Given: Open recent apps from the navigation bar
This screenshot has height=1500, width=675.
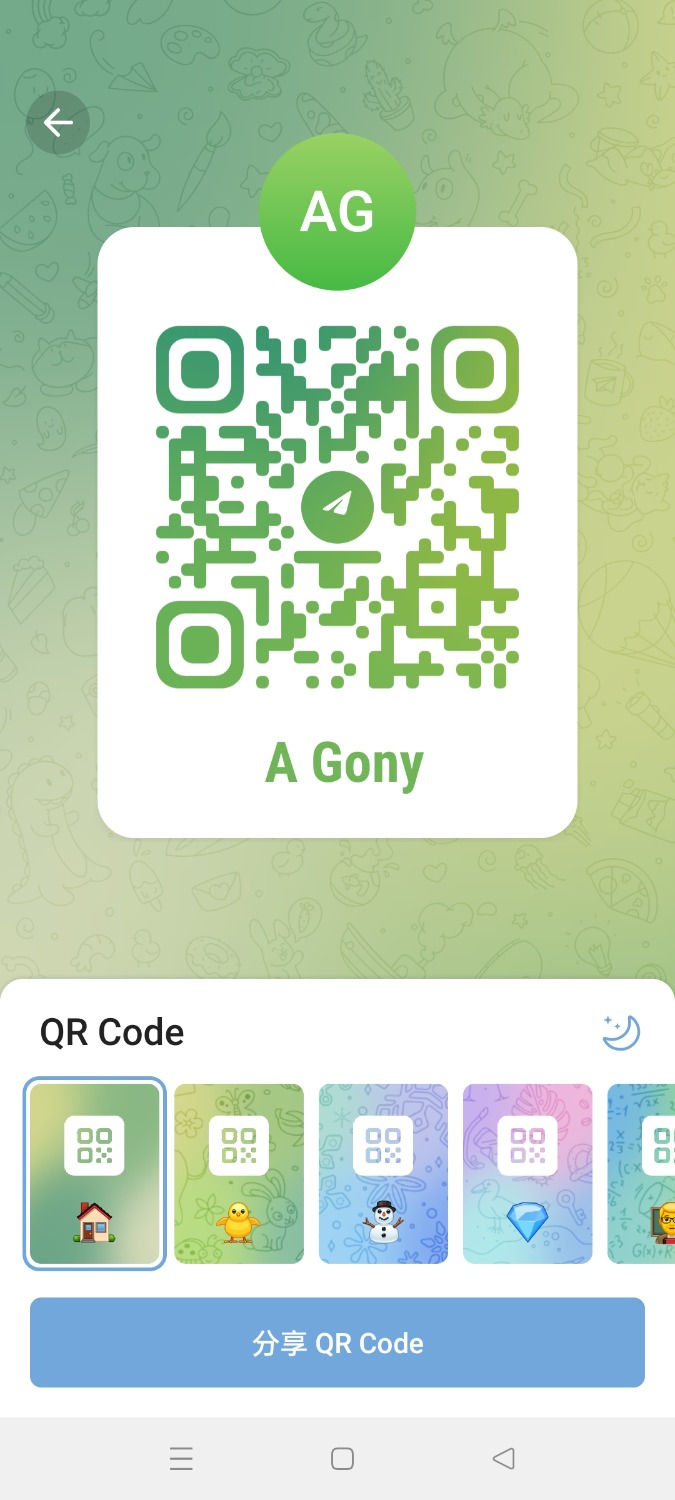Looking at the screenshot, I should tap(181, 1459).
